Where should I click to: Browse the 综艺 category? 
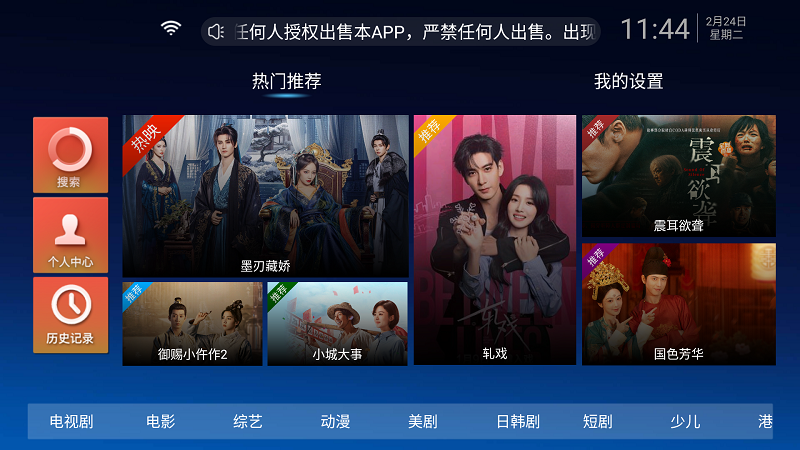247,422
